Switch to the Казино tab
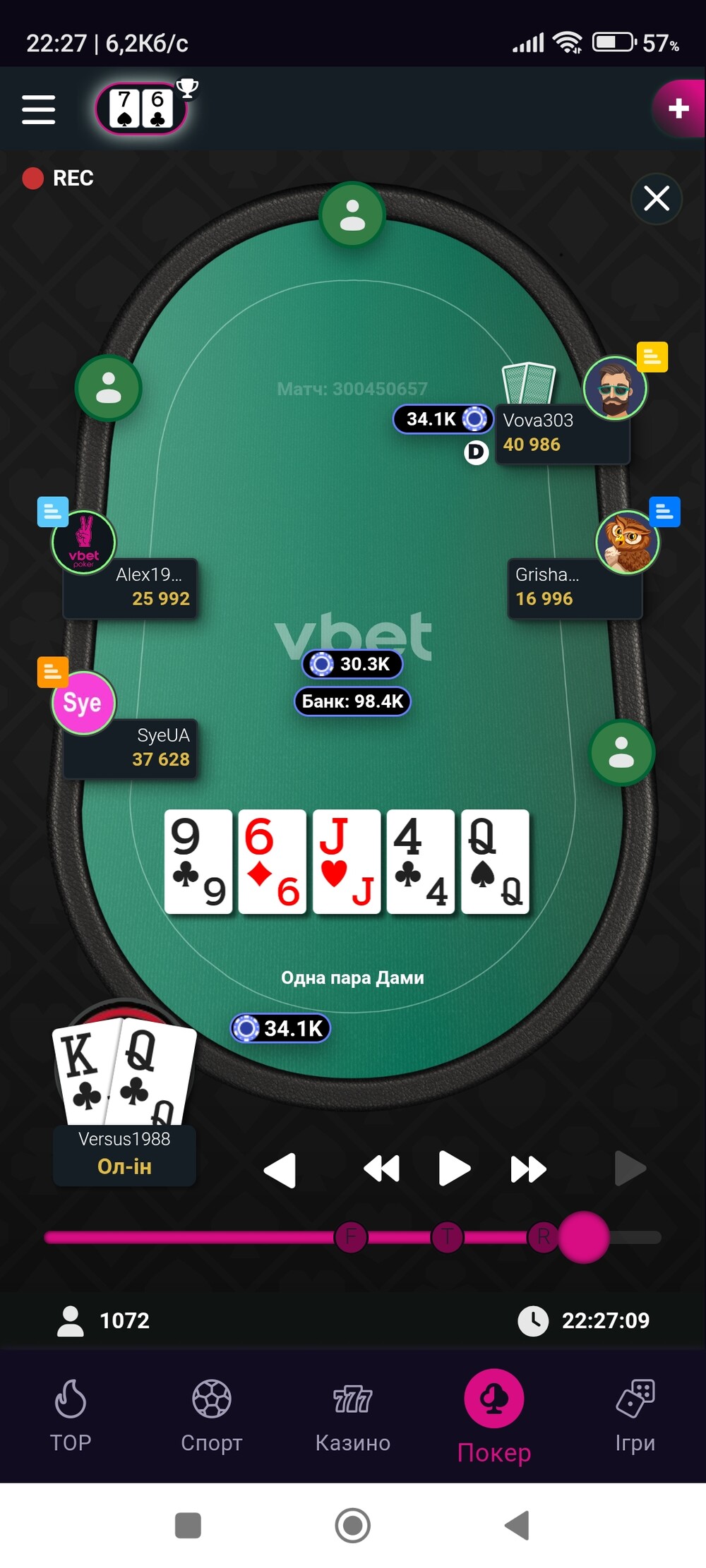The width and height of the screenshot is (706, 1568). [353, 1416]
